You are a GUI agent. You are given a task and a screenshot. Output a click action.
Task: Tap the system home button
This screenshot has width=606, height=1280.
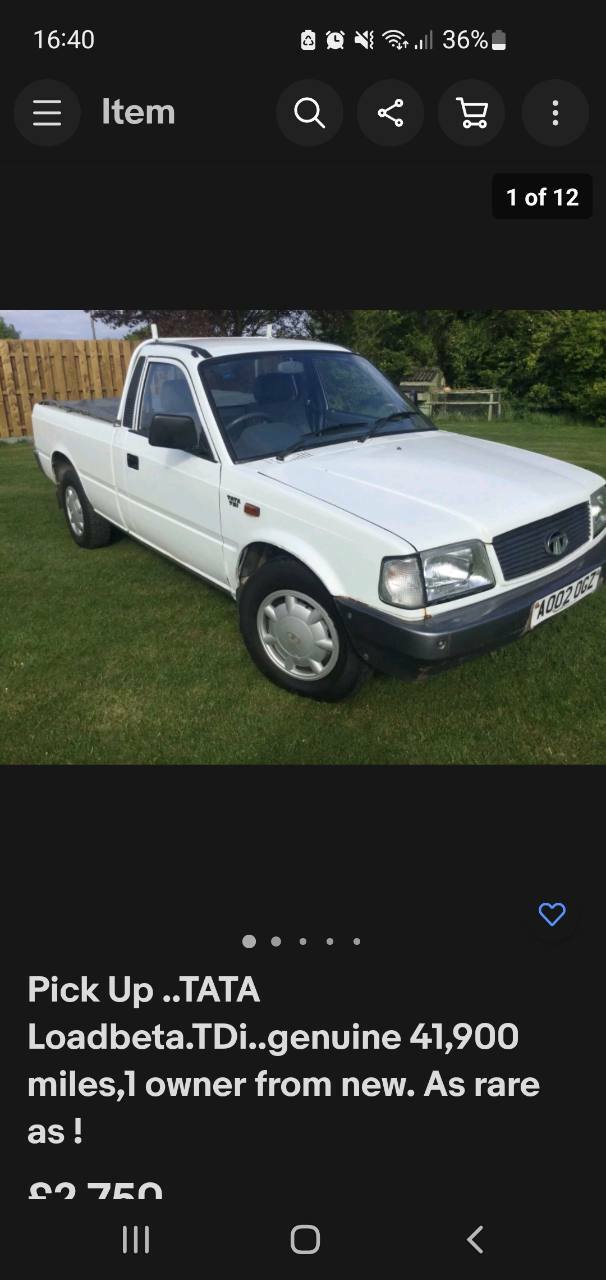click(x=305, y=1240)
